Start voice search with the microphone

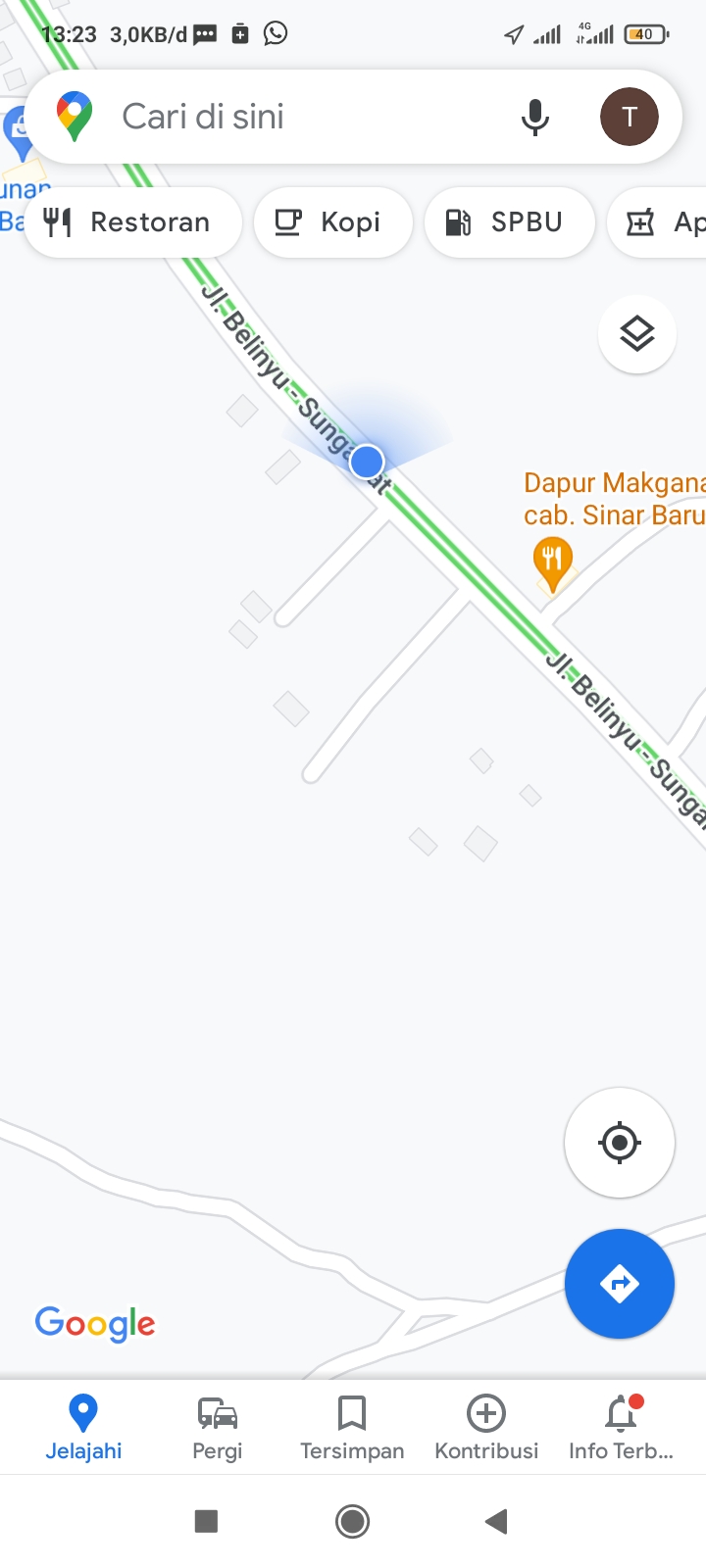pyautogui.click(x=534, y=117)
